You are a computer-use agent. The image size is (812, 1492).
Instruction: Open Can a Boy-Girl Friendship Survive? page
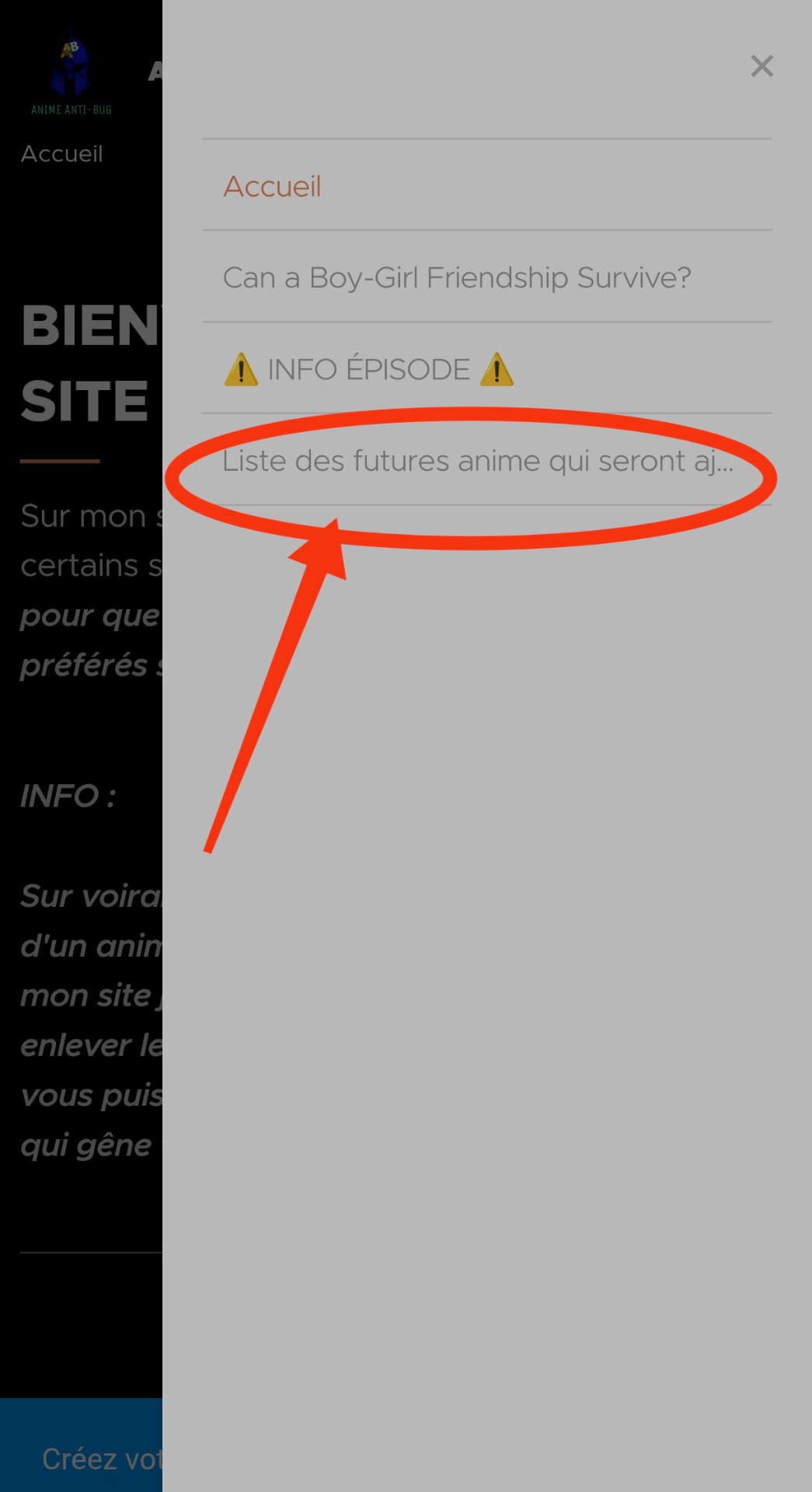(x=486, y=277)
